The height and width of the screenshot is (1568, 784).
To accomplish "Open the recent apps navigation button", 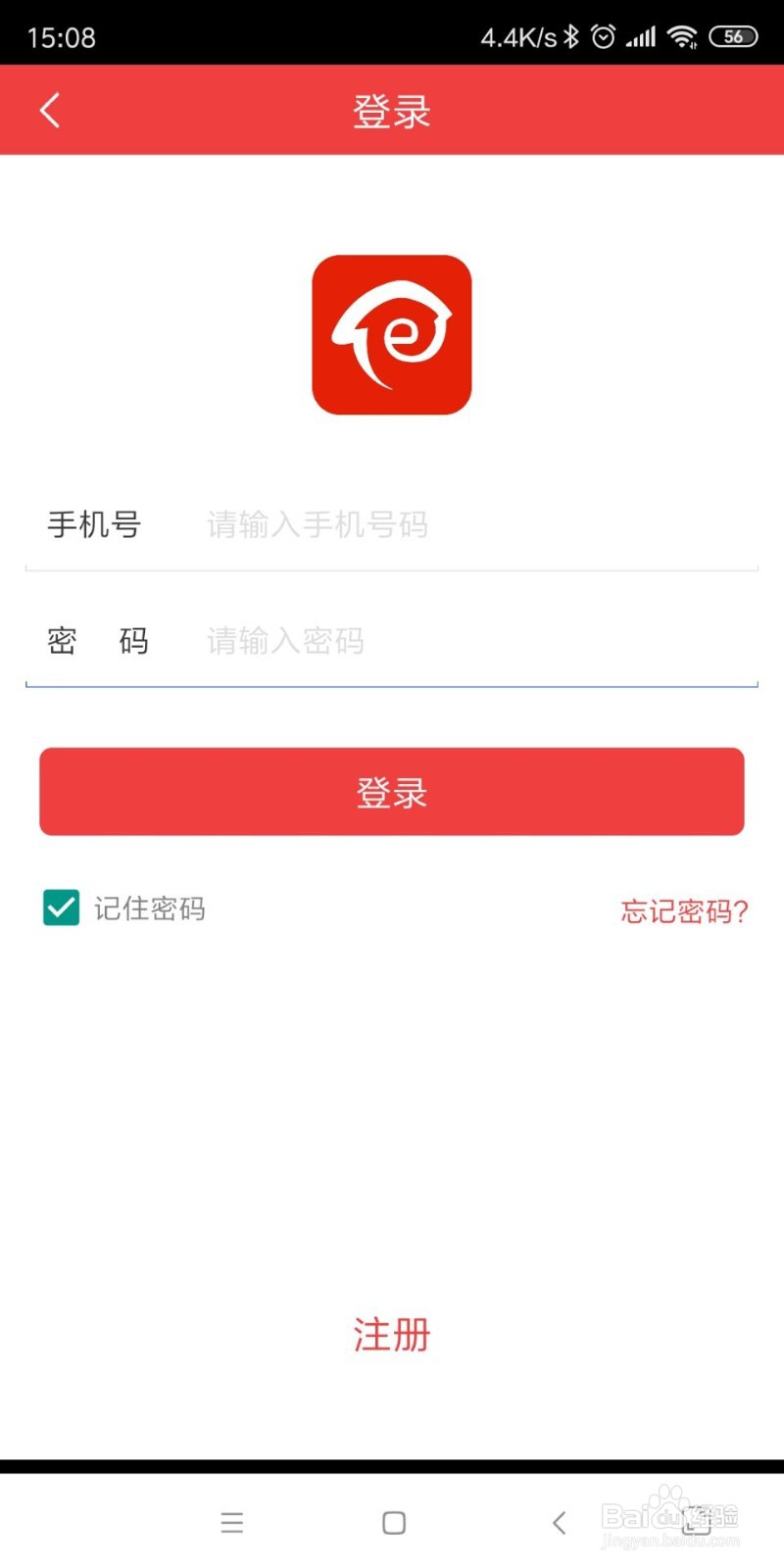I will [x=232, y=1523].
